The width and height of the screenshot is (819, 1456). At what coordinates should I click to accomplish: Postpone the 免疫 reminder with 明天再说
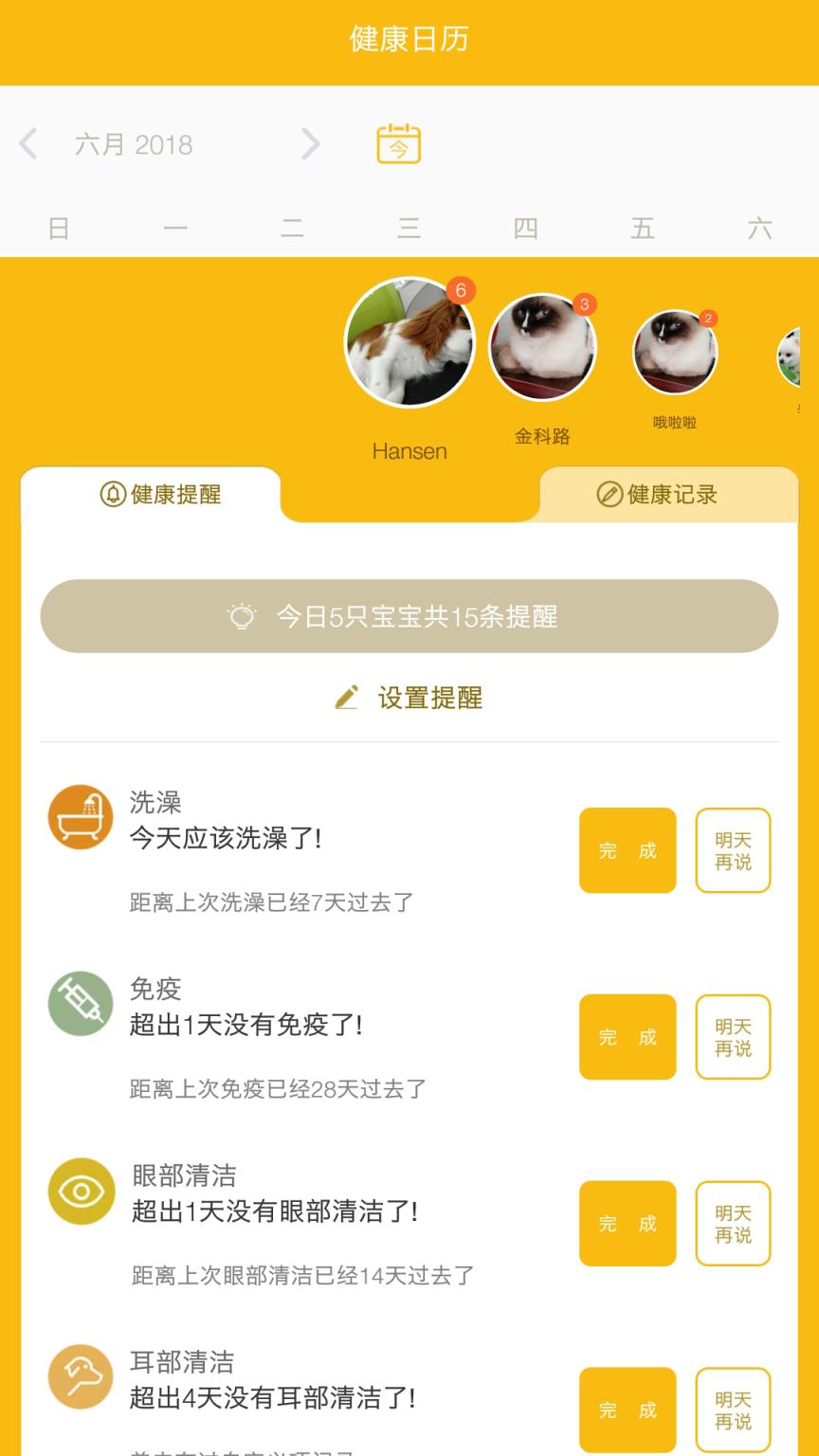pos(733,1037)
